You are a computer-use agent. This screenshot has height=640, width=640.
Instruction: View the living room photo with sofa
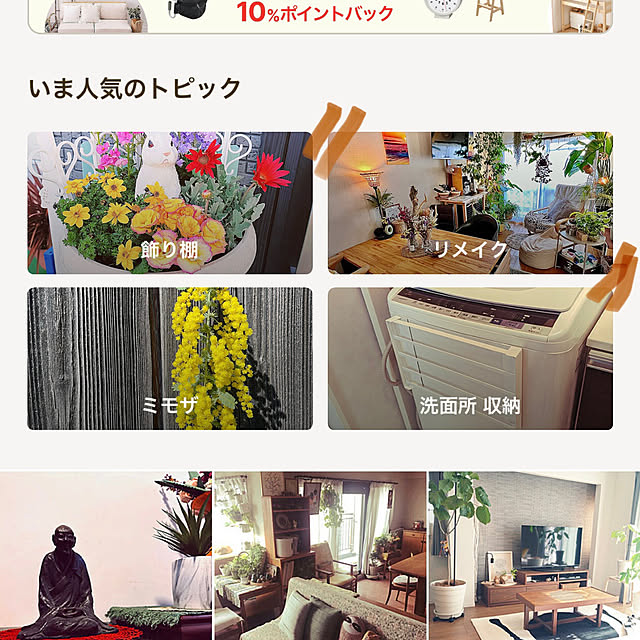coord(320,556)
